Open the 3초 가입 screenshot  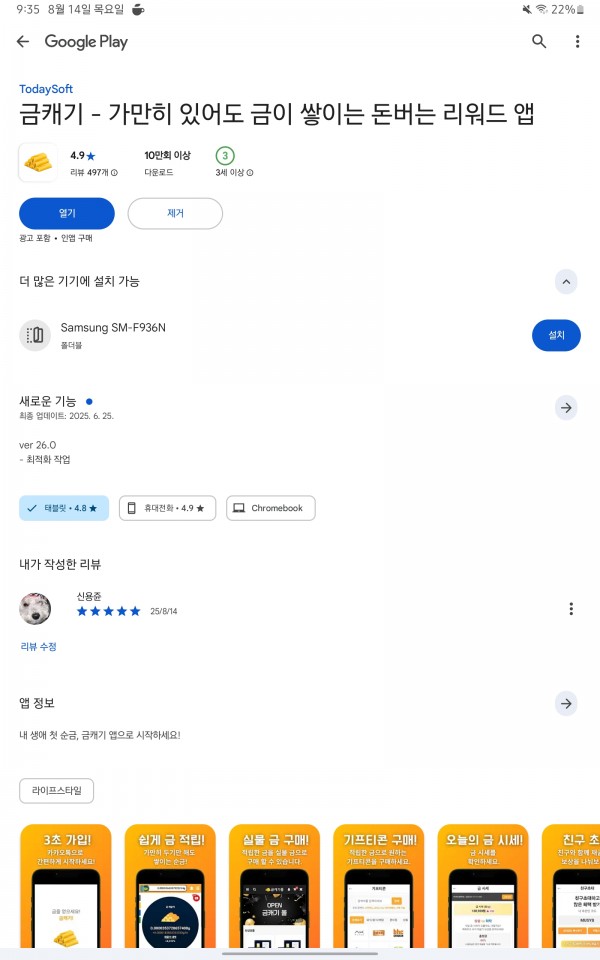coord(66,886)
